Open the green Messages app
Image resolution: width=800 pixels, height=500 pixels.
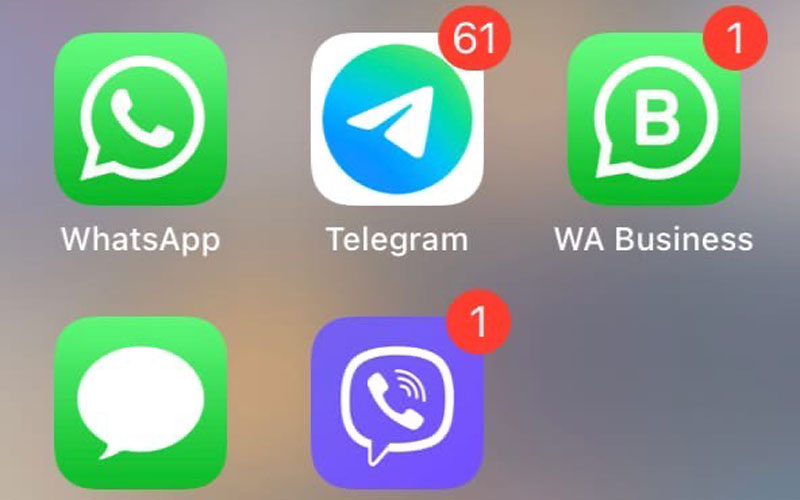click(x=140, y=402)
